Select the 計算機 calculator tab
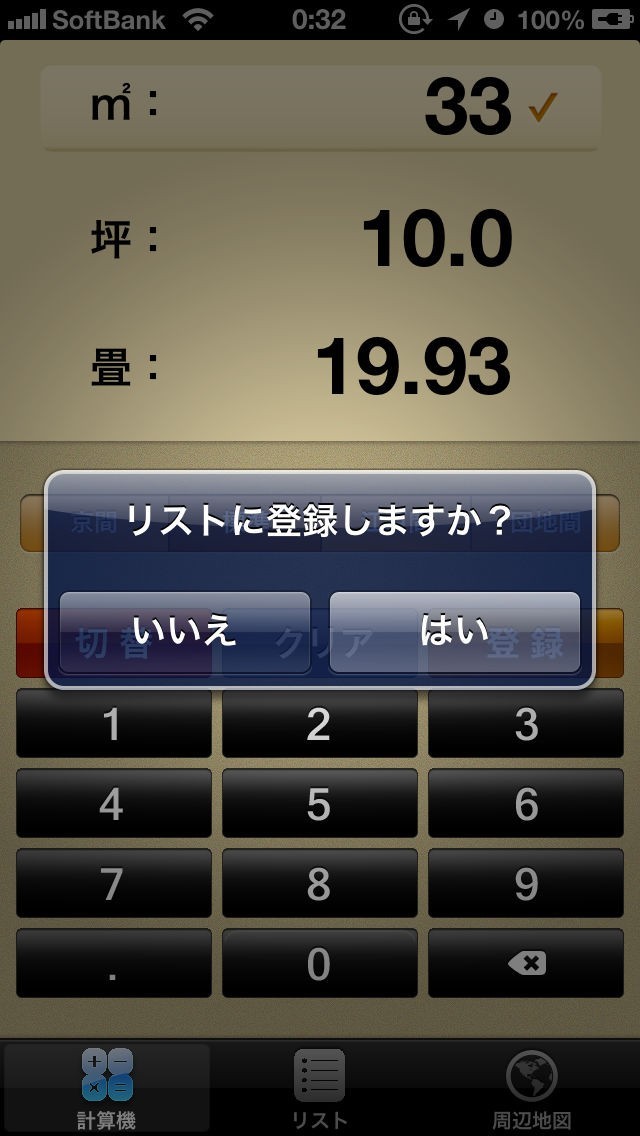 [x=107, y=1090]
